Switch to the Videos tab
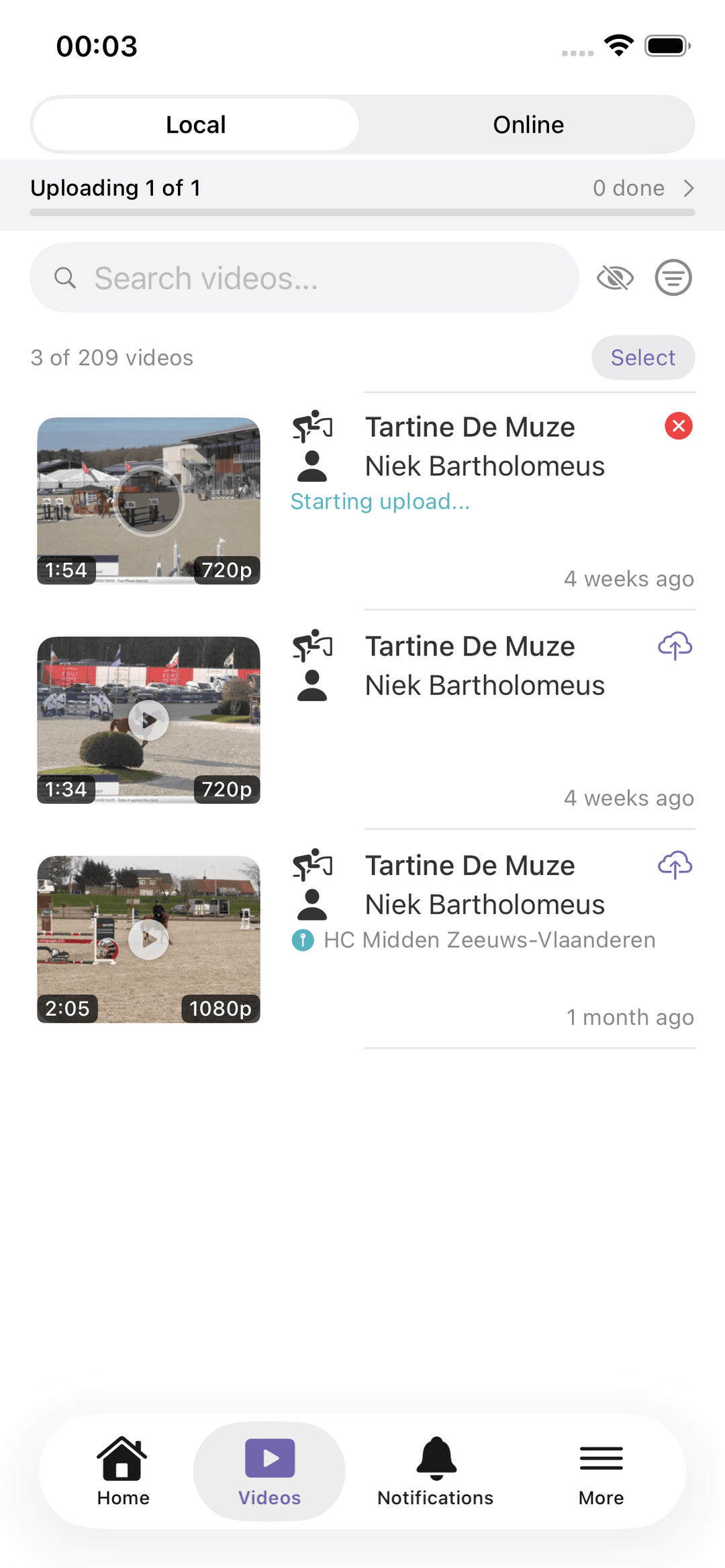Screen dimensions: 725x1568 tap(269, 1473)
